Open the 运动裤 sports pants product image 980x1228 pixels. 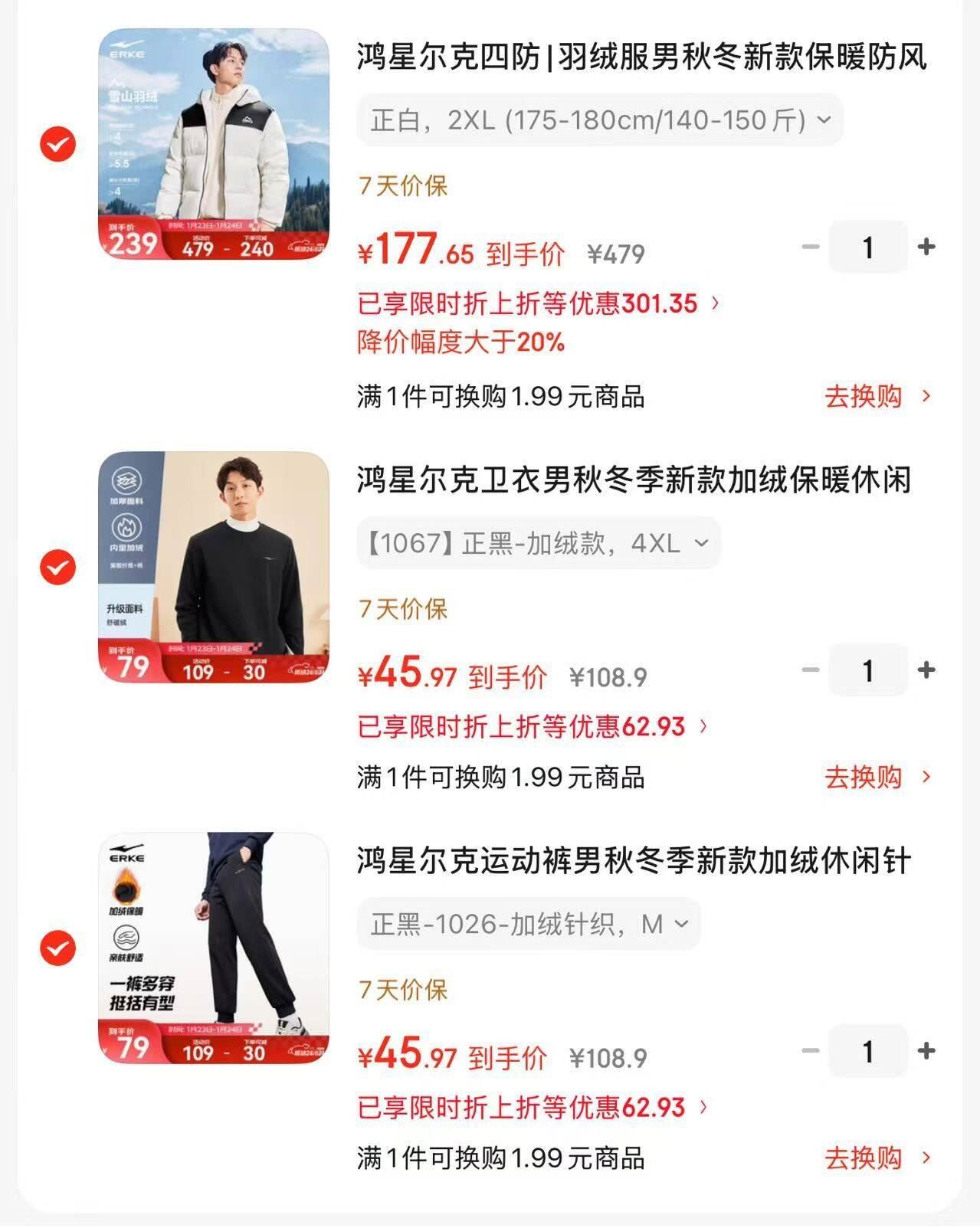click(214, 948)
